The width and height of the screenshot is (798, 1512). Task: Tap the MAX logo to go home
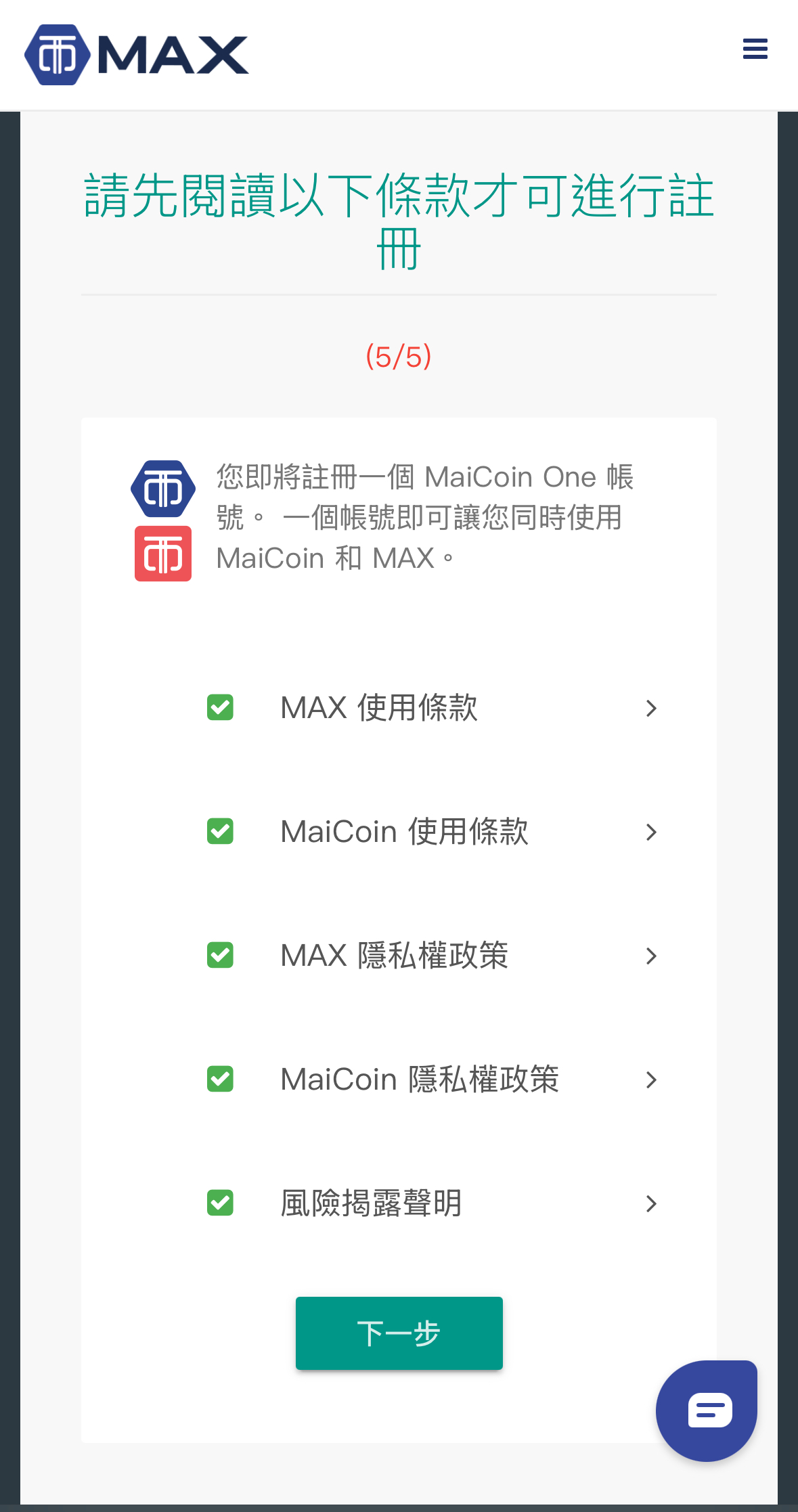point(136,55)
